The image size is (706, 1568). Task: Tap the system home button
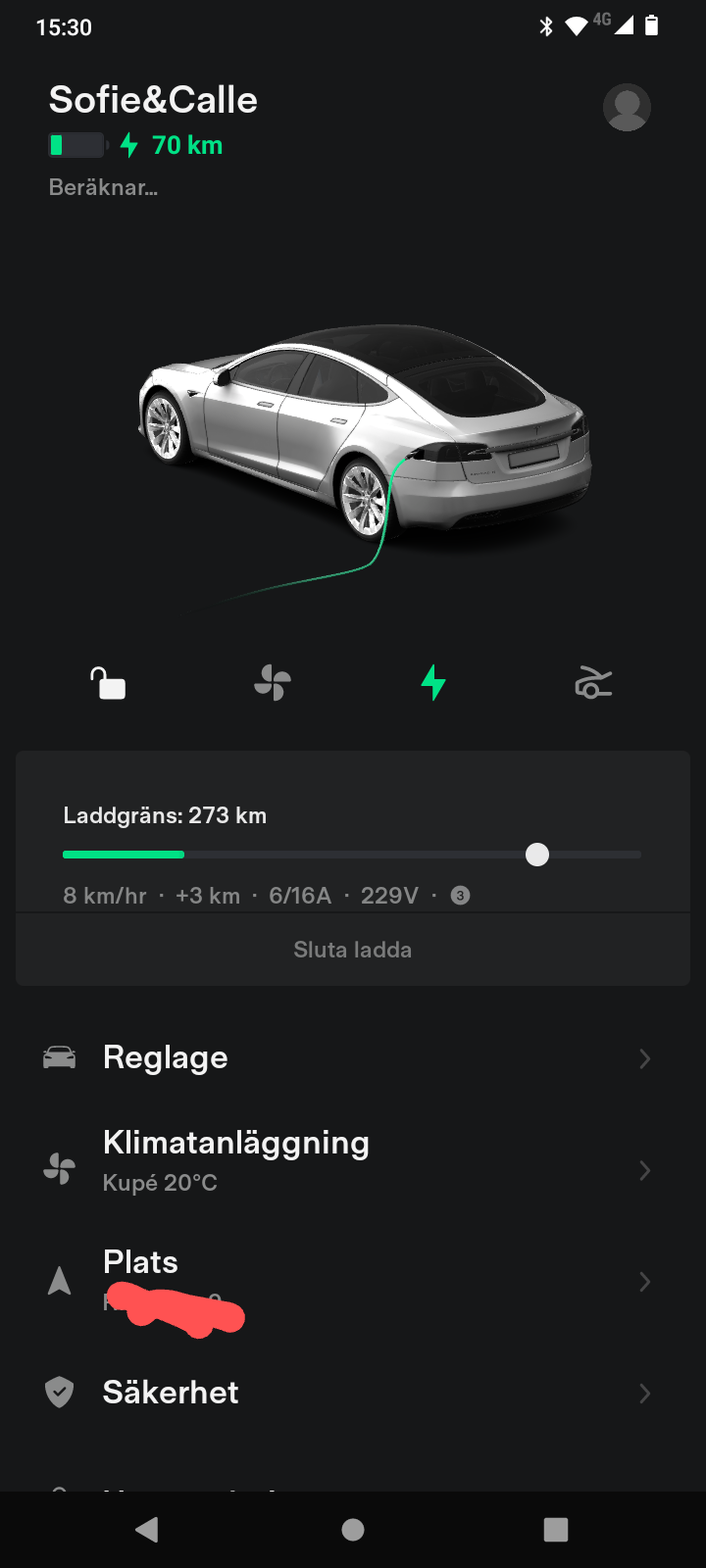[x=353, y=1530]
